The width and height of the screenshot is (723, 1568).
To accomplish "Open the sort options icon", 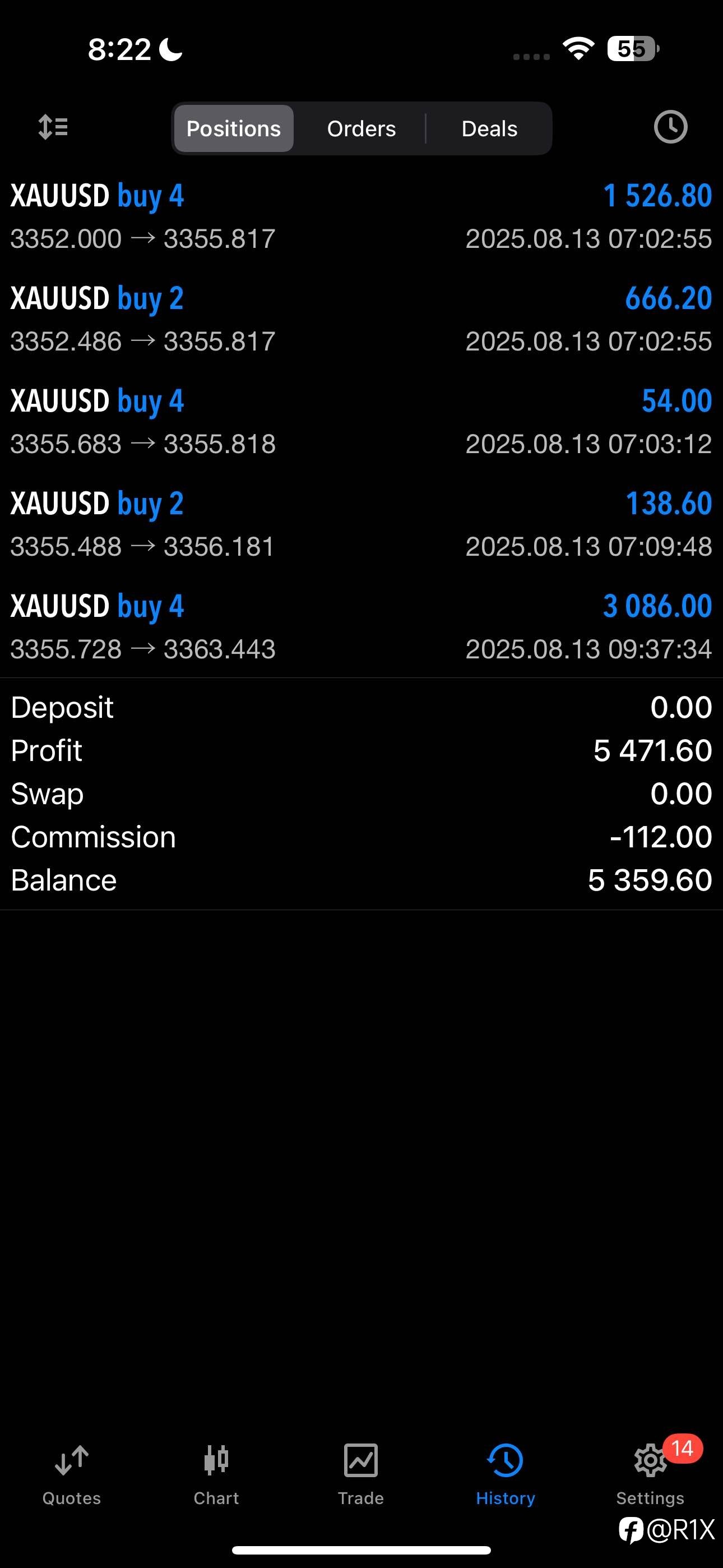I will pos(53,127).
